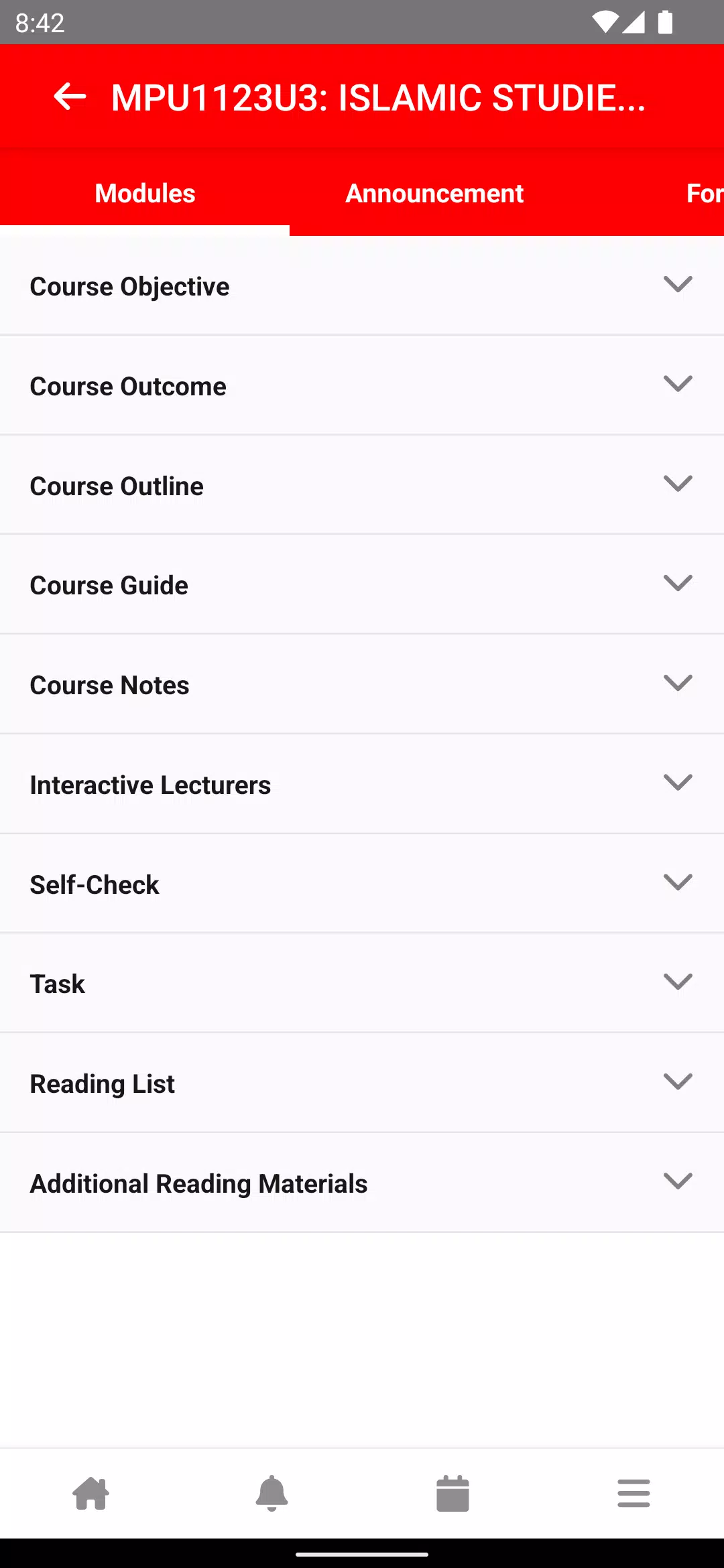Expand Interactive Lecturers

(x=362, y=784)
